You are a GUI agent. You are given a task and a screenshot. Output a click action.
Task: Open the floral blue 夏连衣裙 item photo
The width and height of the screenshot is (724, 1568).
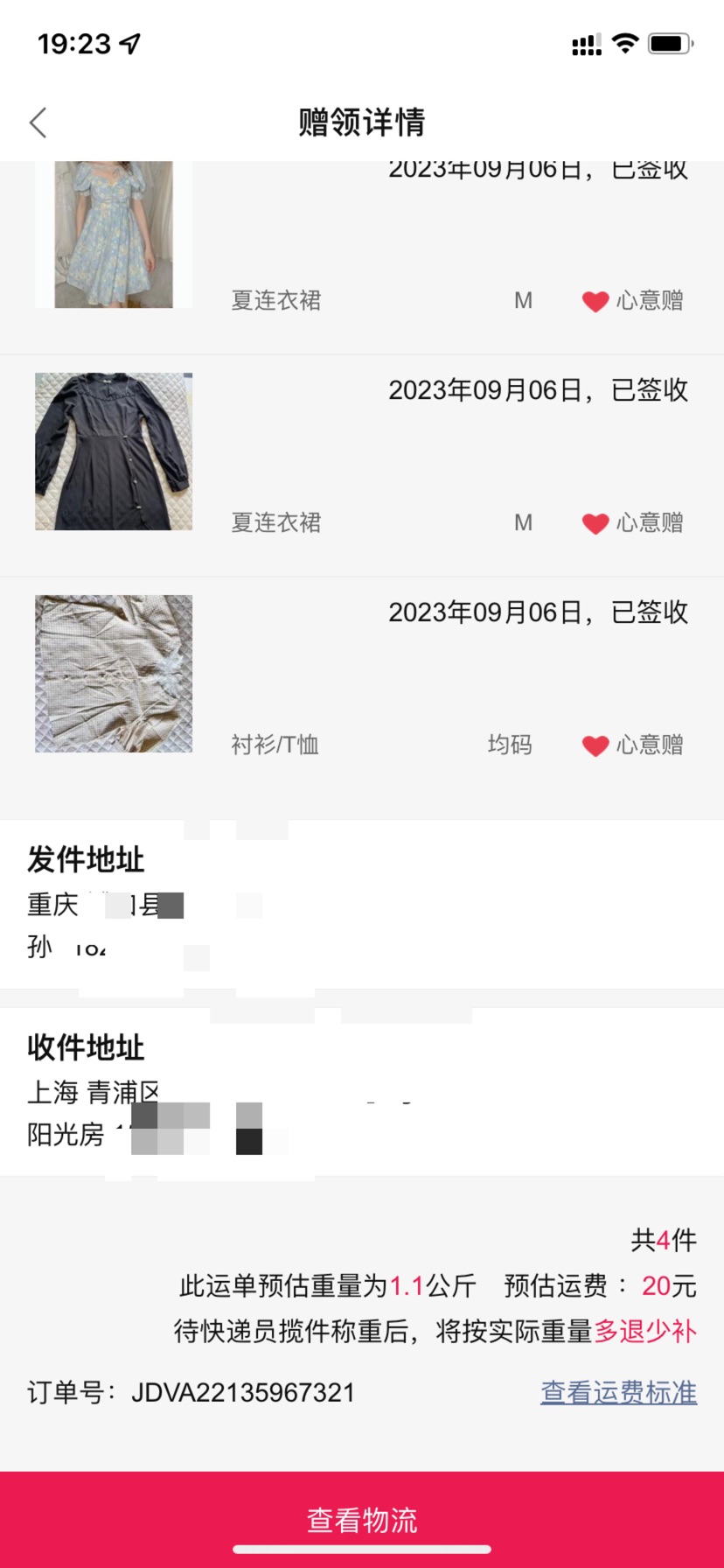[114, 234]
